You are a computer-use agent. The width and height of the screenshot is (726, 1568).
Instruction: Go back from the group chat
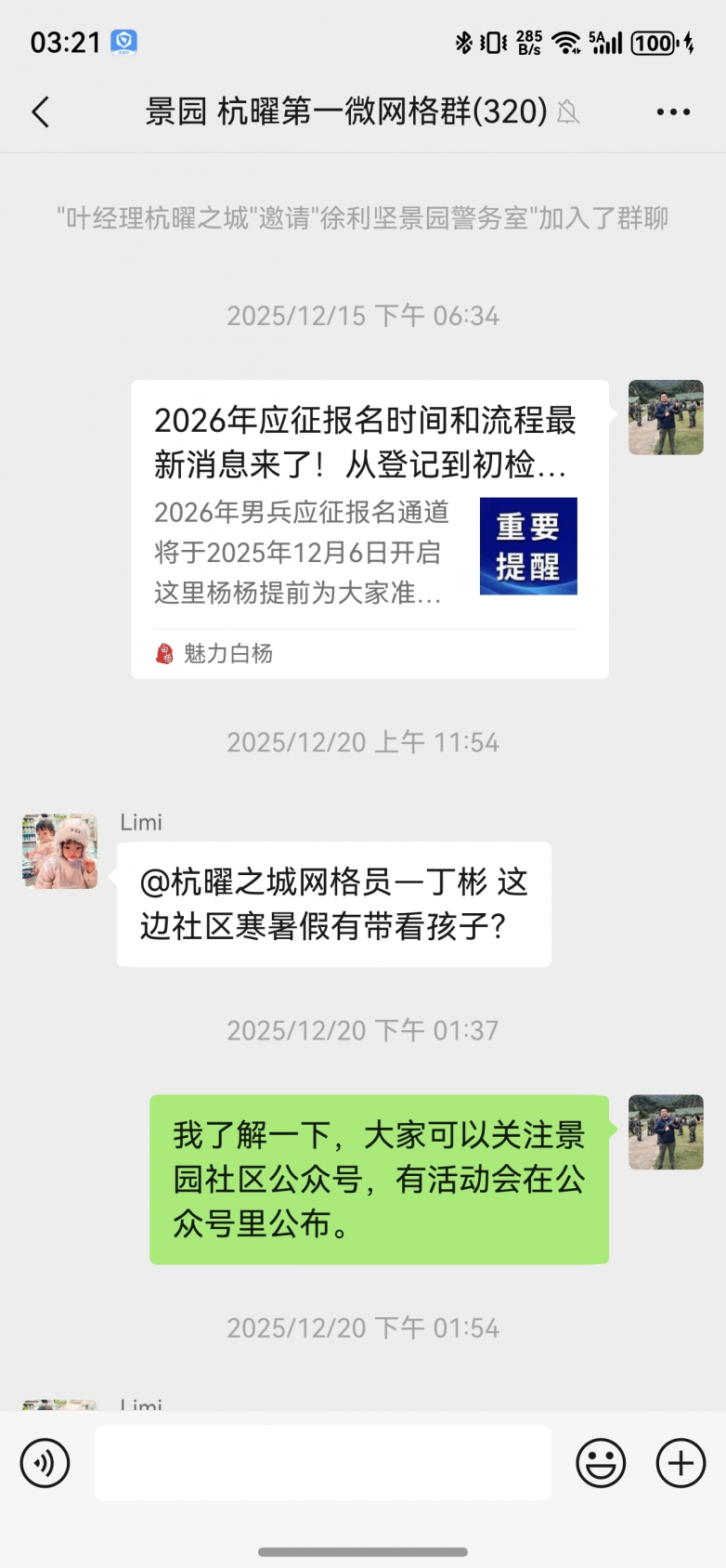40,112
